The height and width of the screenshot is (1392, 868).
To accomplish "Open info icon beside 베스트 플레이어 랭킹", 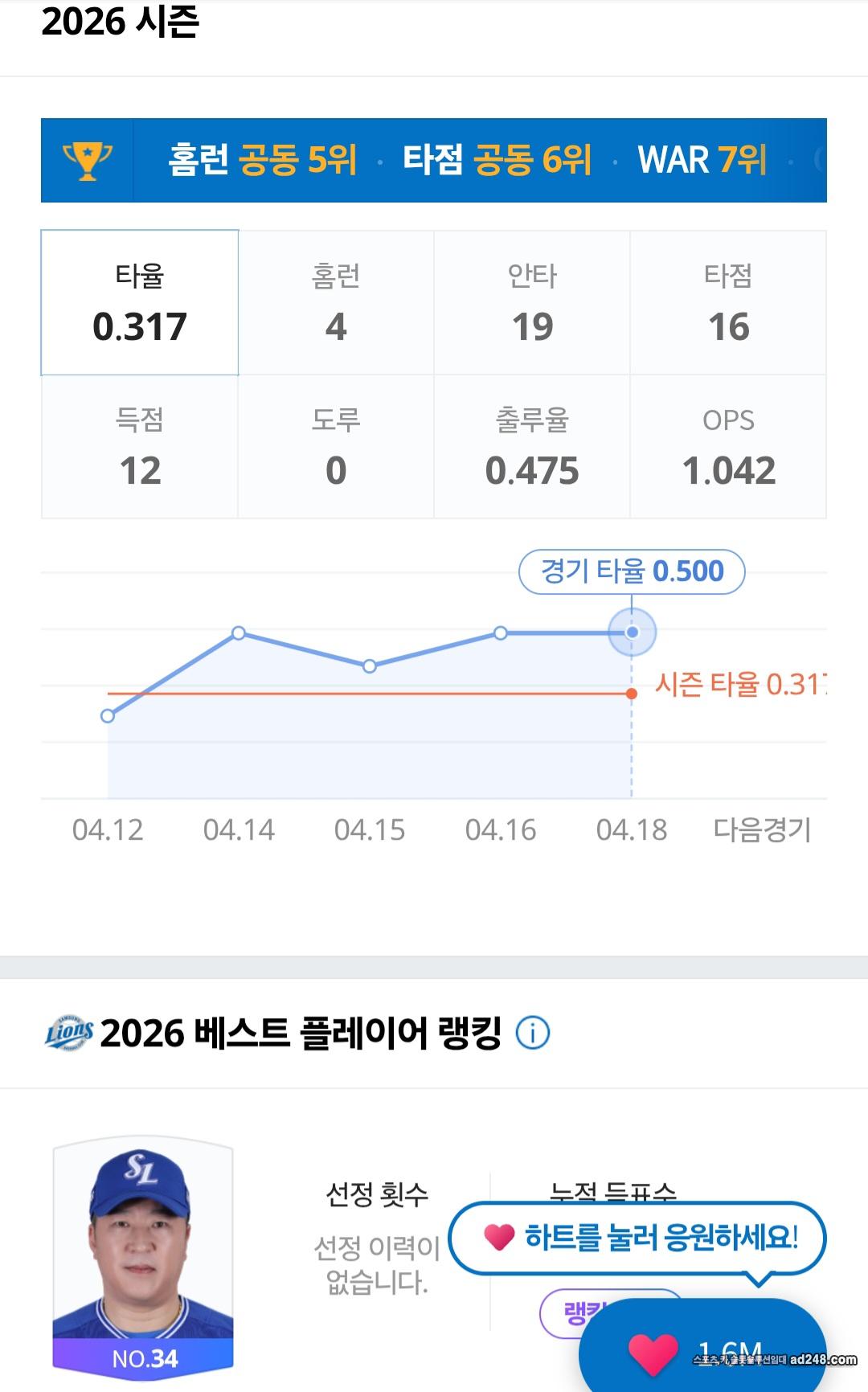I will click(533, 1033).
